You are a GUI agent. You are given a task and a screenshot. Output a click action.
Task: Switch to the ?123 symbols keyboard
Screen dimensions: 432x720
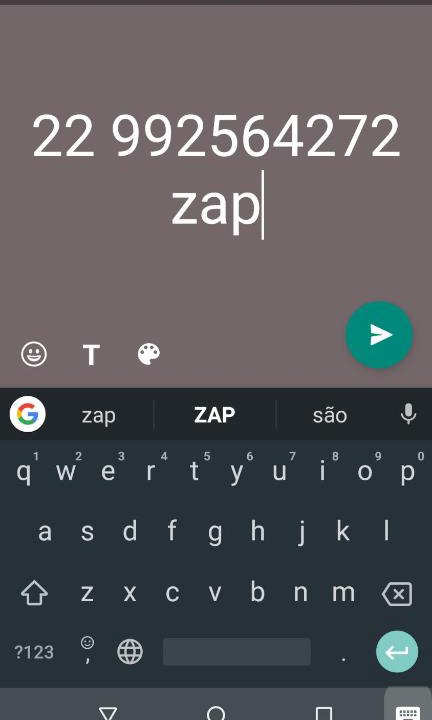34,652
